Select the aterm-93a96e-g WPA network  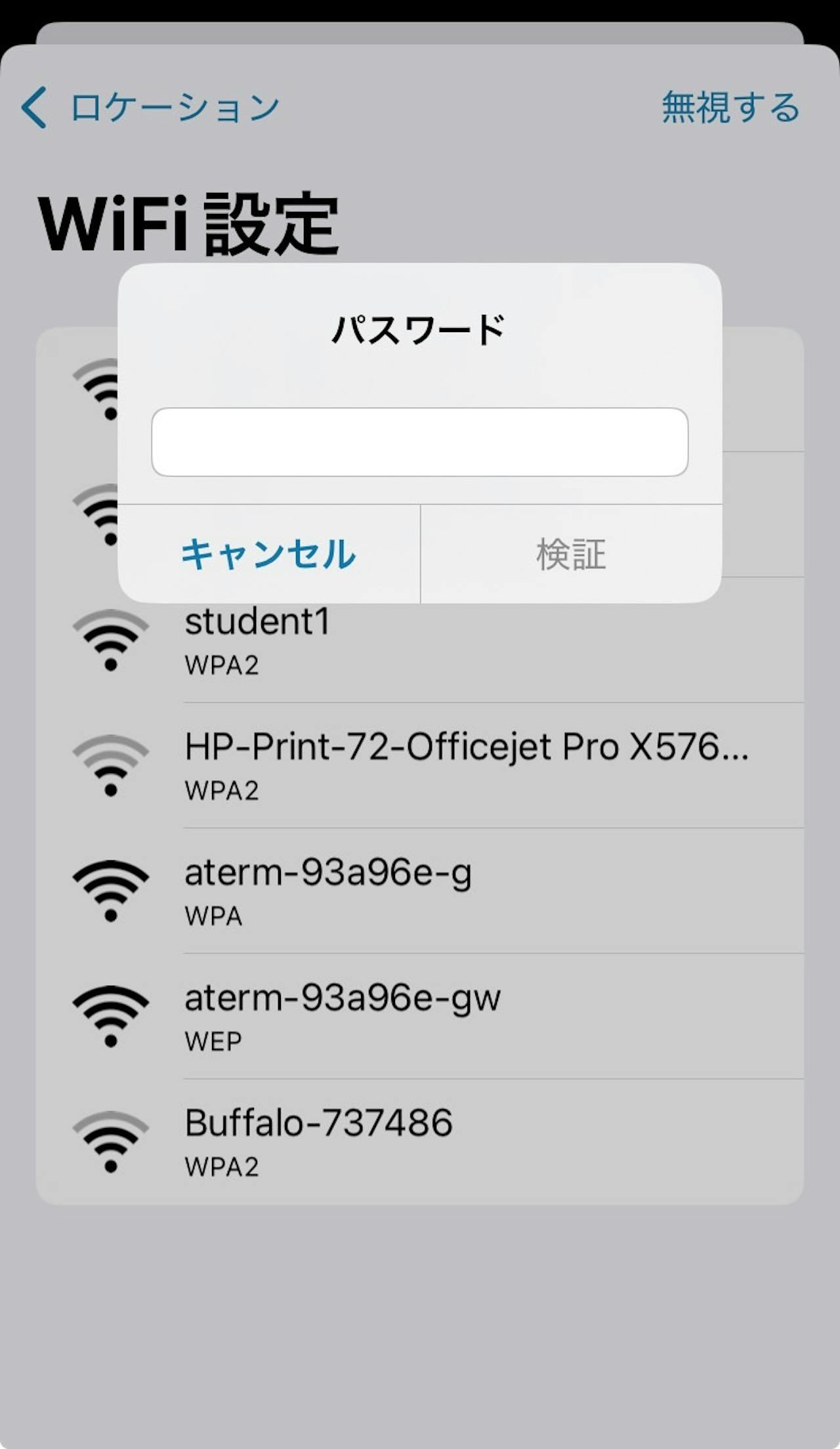(420, 891)
